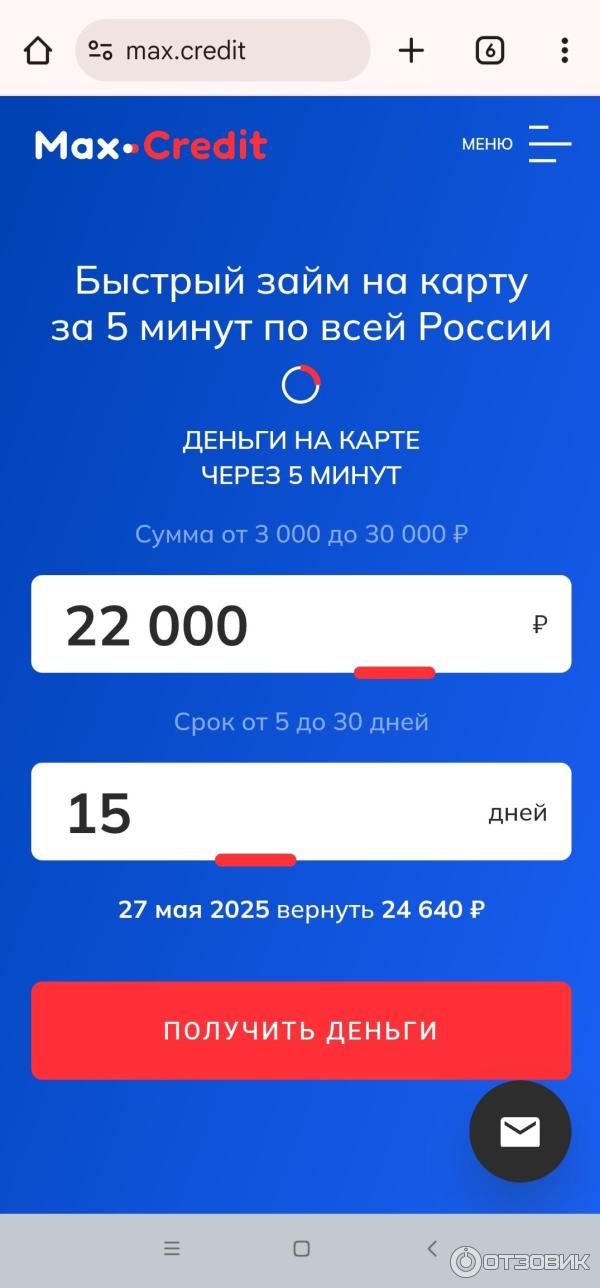Tap the loan term slider handle
Image resolution: width=600 pixels, height=1288 pixels.
[x=256, y=859]
